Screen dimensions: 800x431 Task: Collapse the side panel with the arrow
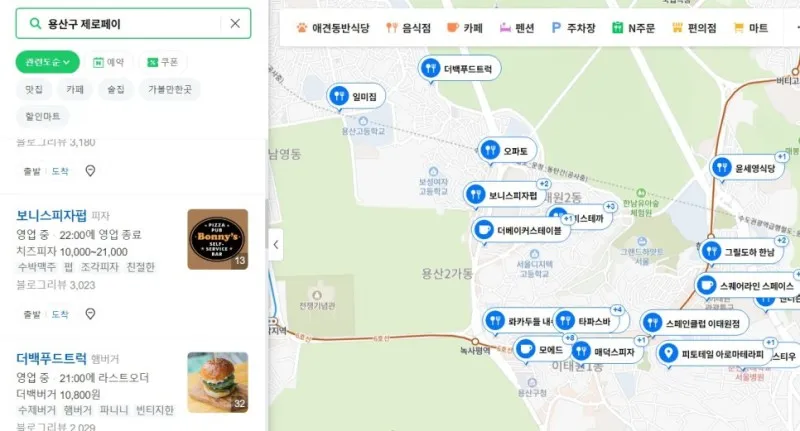click(x=275, y=243)
